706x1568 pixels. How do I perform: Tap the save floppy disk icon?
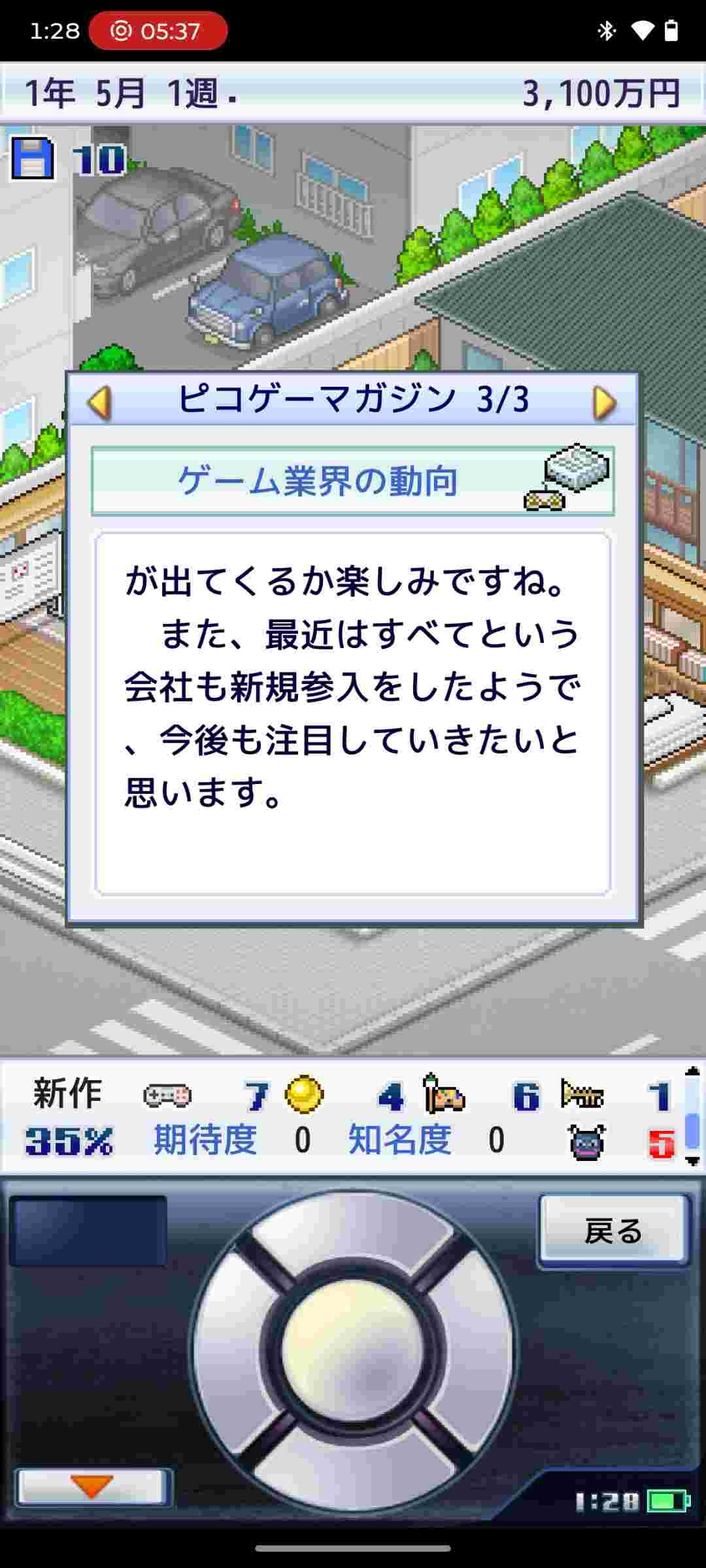(31, 158)
